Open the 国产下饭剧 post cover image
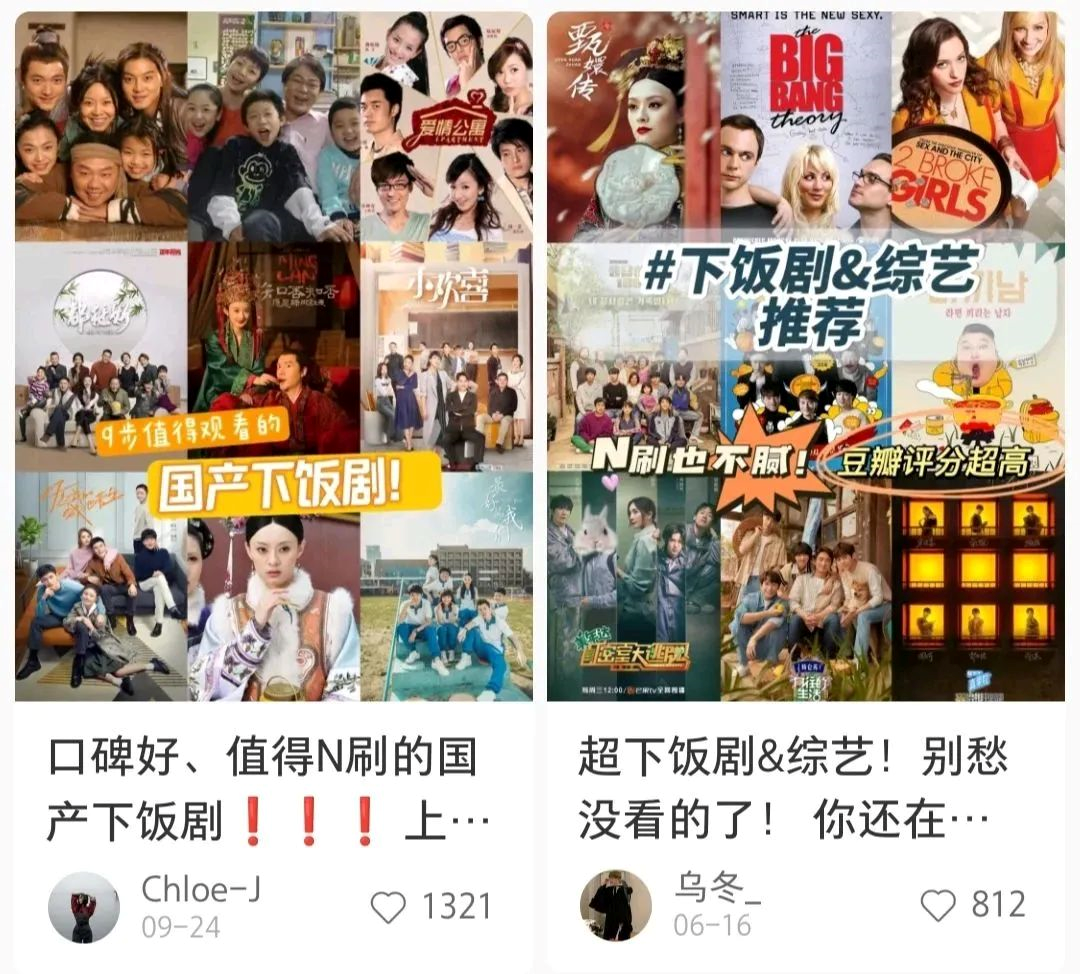 pyautogui.click(x=274, y=357)
